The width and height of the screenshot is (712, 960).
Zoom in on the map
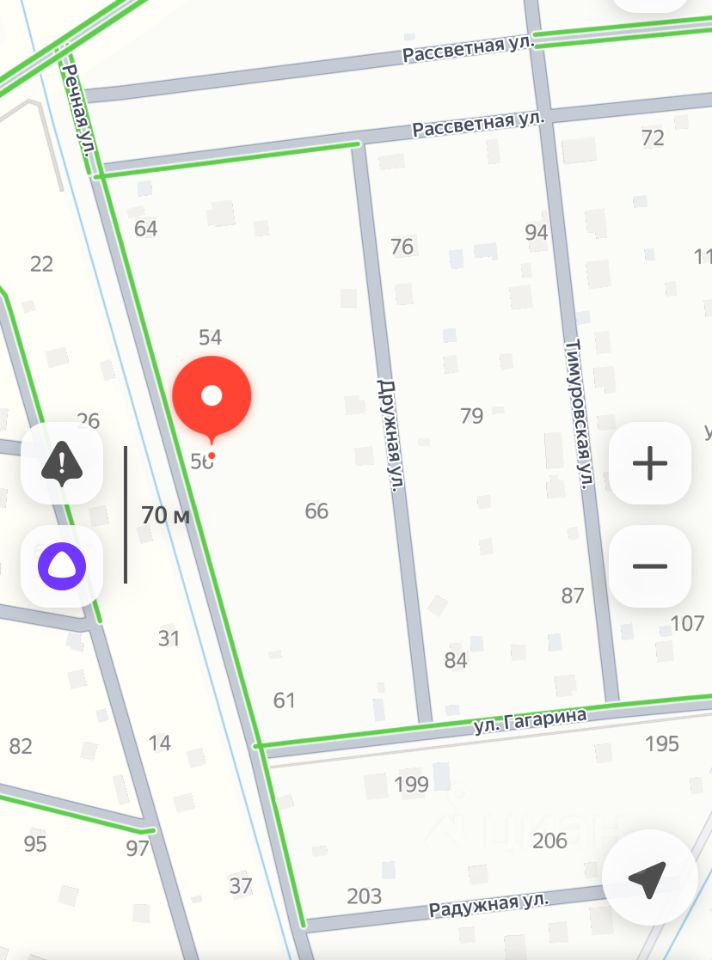click(650, 463)
